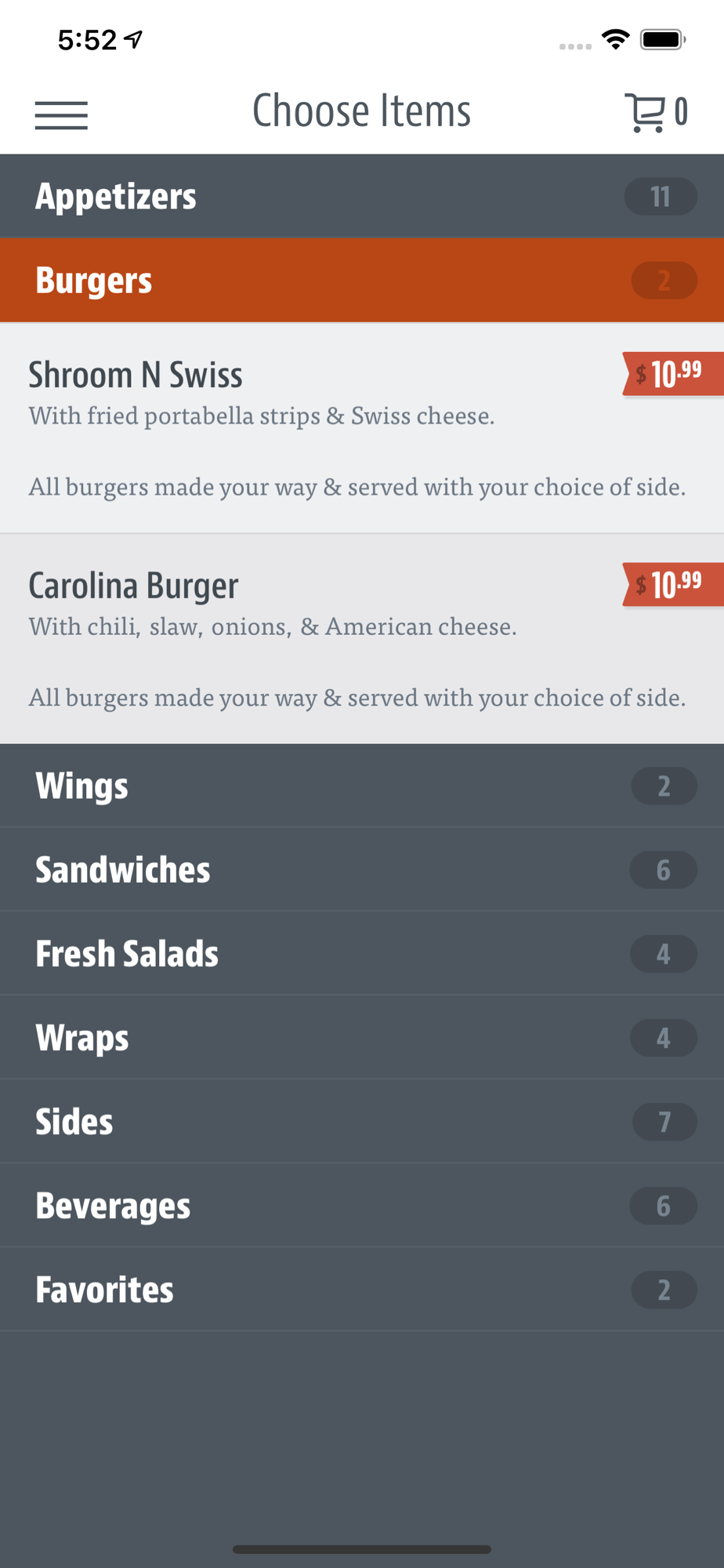Select the Shroom N Swiss burger
Viewport: 724px width, 1568px height.
pyautogui.click(x=362, y=428)
